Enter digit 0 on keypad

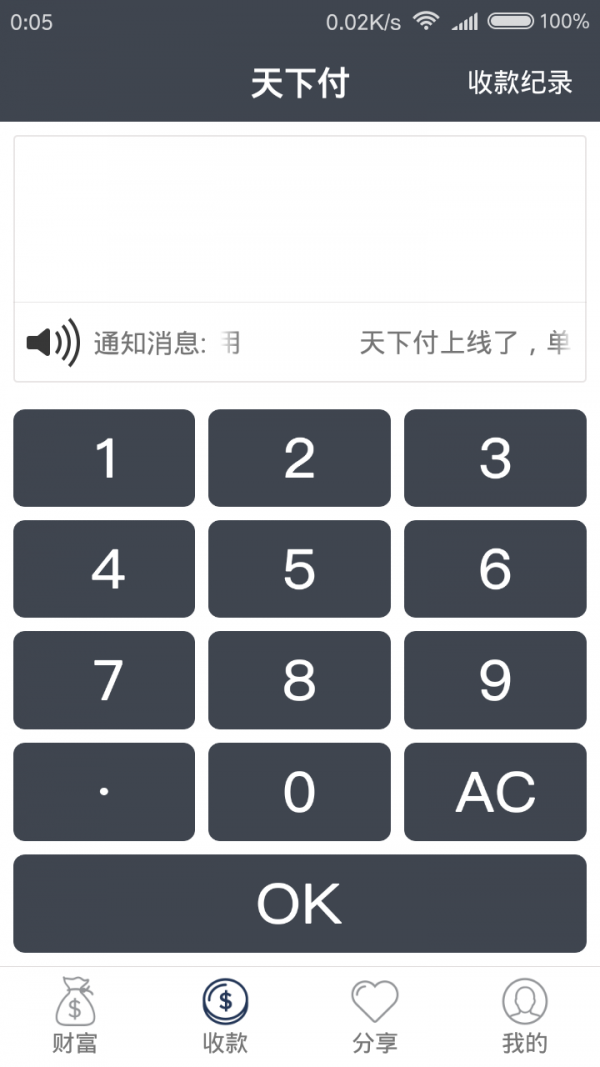tap(299, 791)
